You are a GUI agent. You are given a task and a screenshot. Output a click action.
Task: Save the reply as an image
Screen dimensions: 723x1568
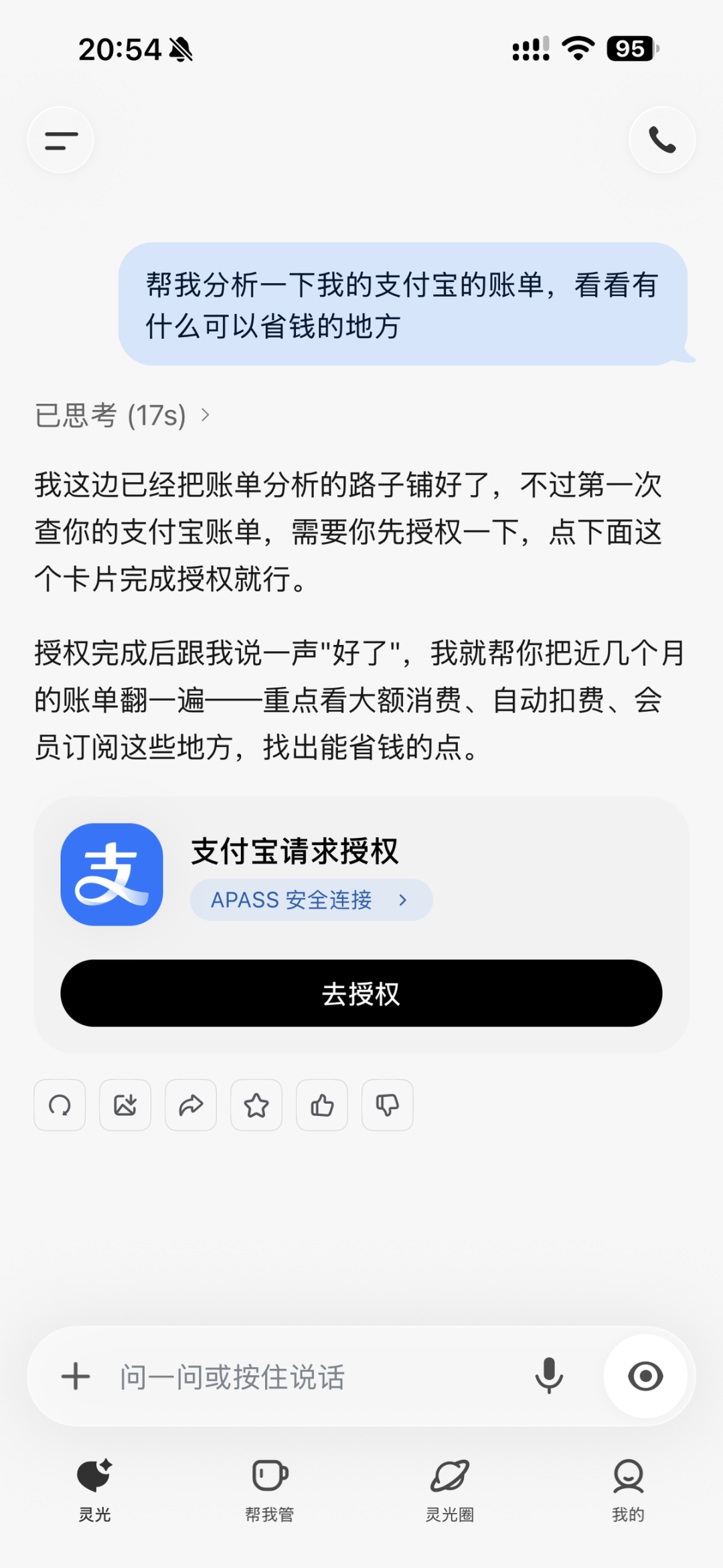pos(125,1105)
